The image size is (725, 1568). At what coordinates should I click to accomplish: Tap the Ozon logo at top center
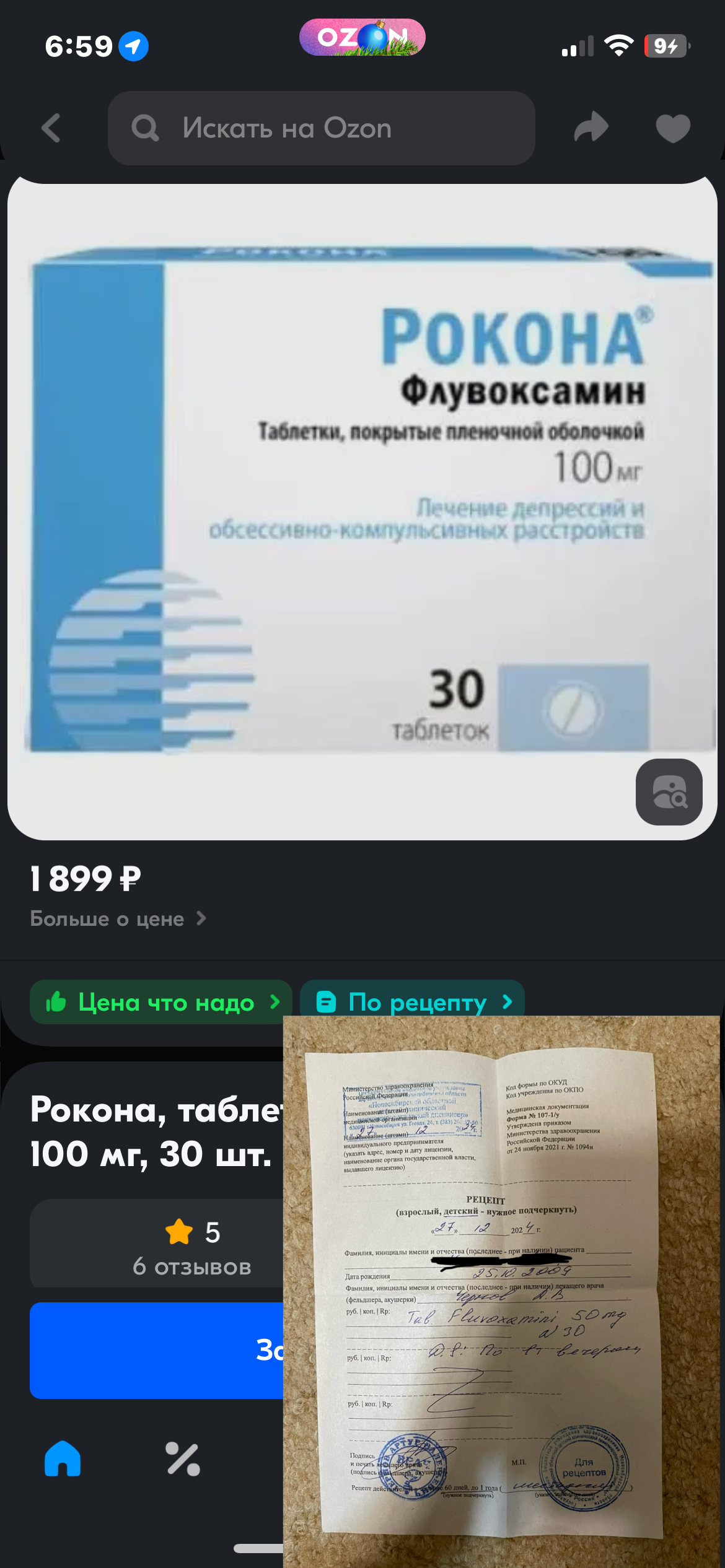[361, 37]
